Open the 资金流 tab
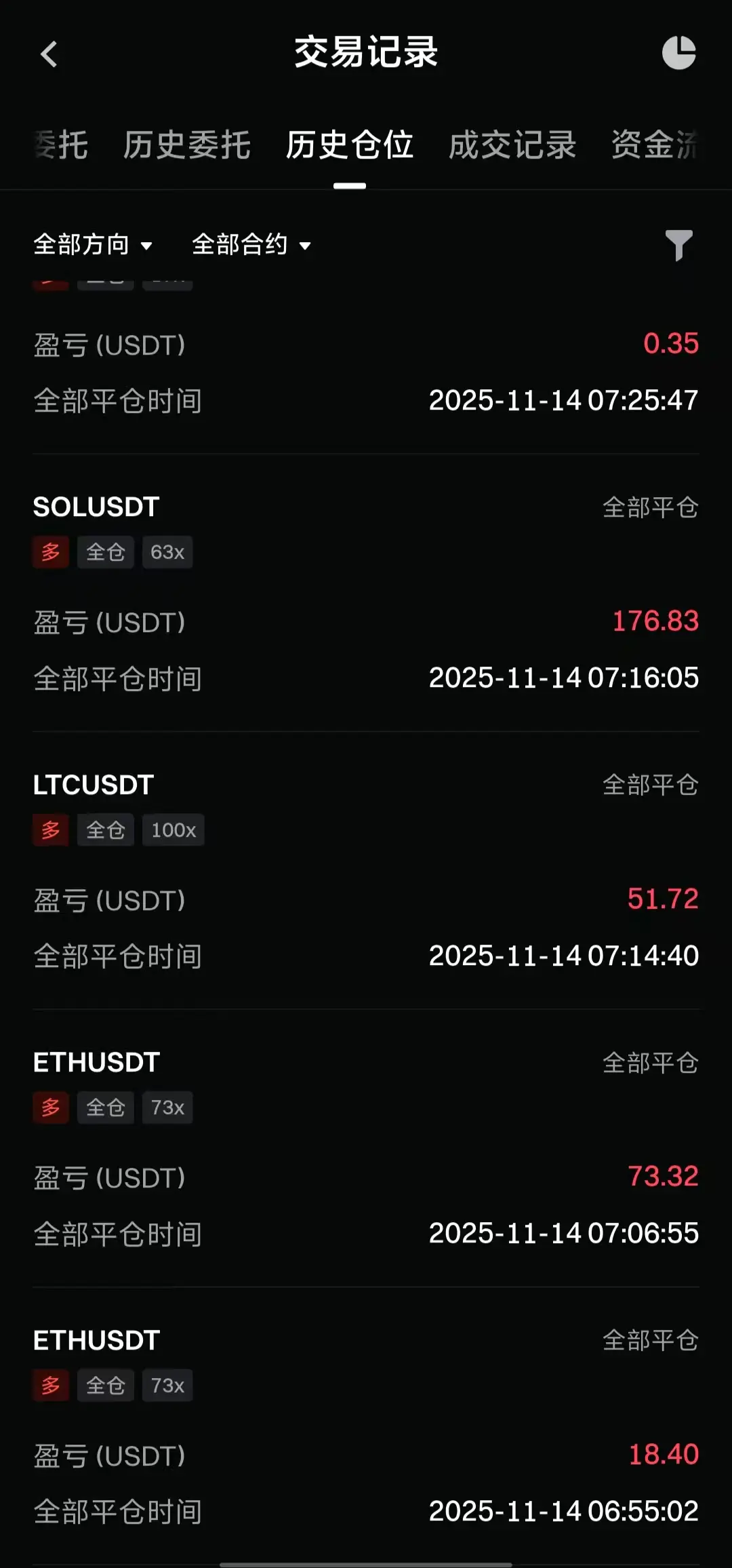732x1568 pixels. click(x=654, y=145)
